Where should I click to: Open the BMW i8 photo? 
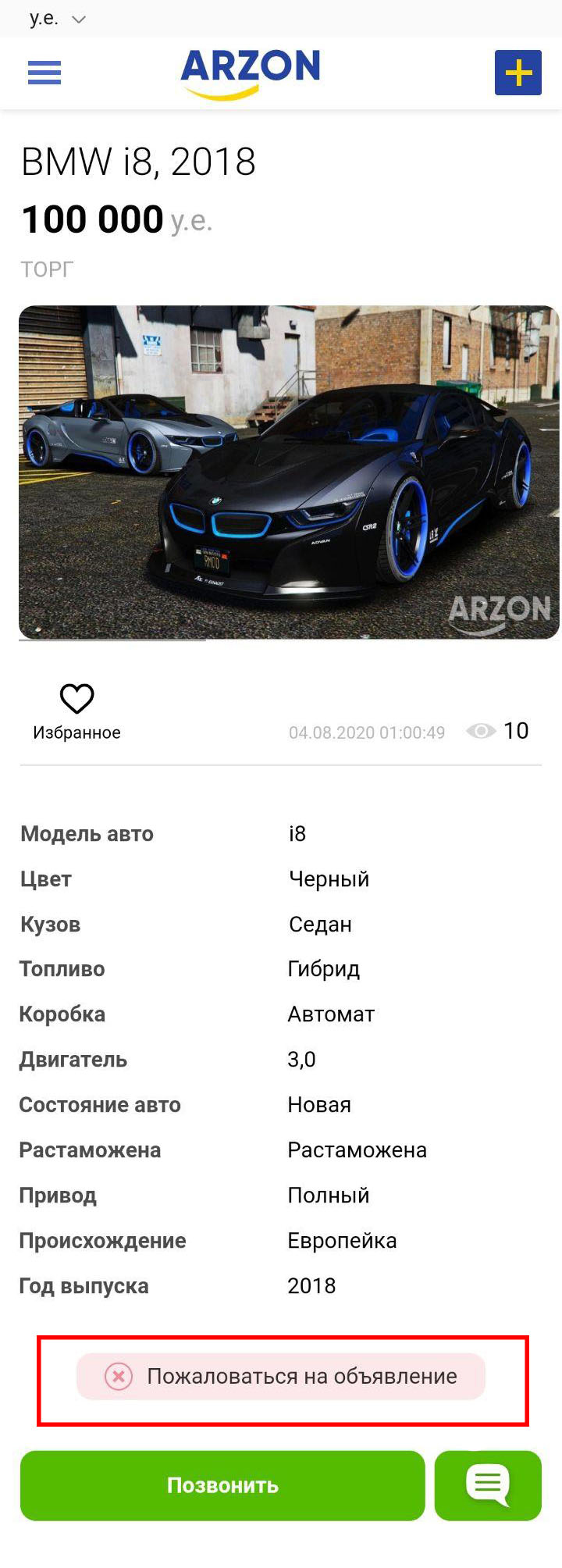click(x=289, y=472)
